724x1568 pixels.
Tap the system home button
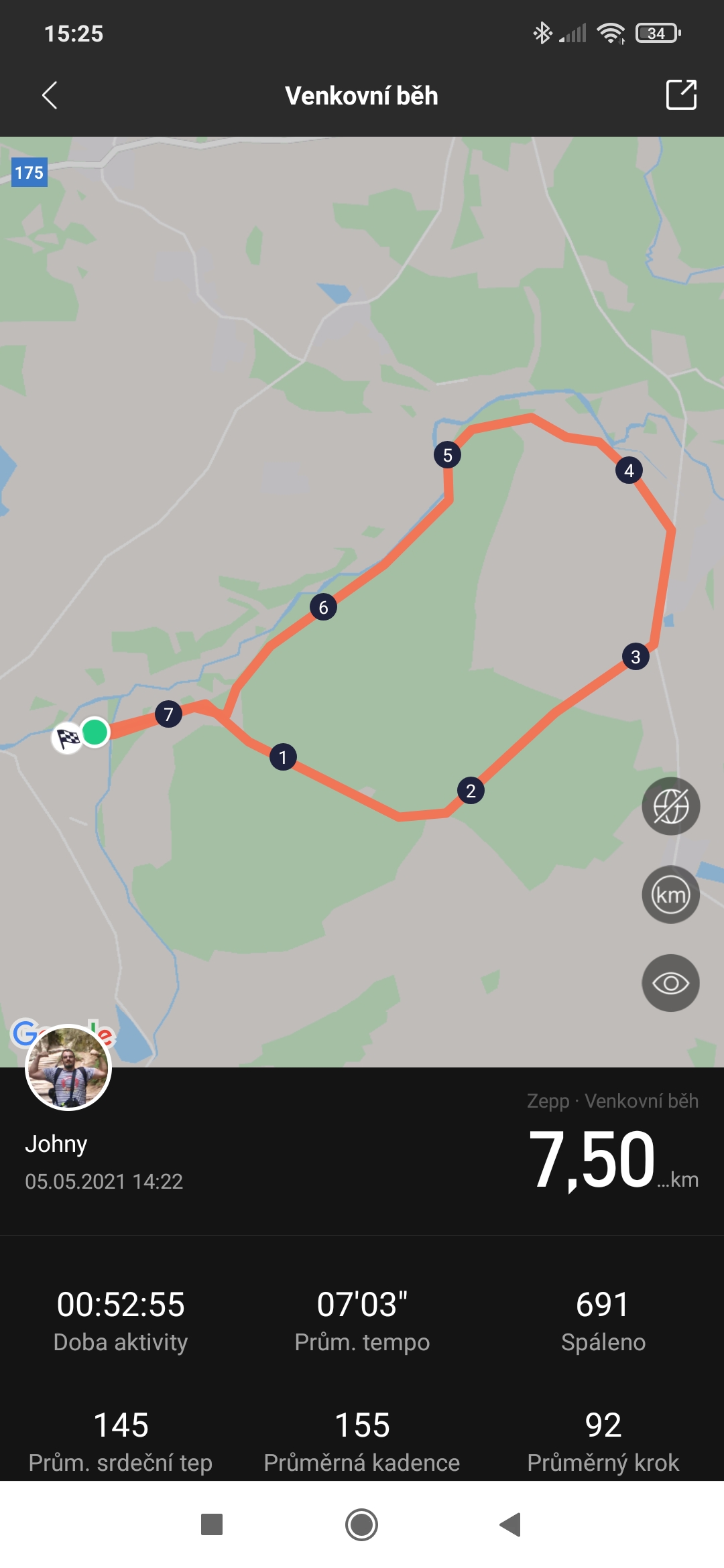coord(362,1524)
